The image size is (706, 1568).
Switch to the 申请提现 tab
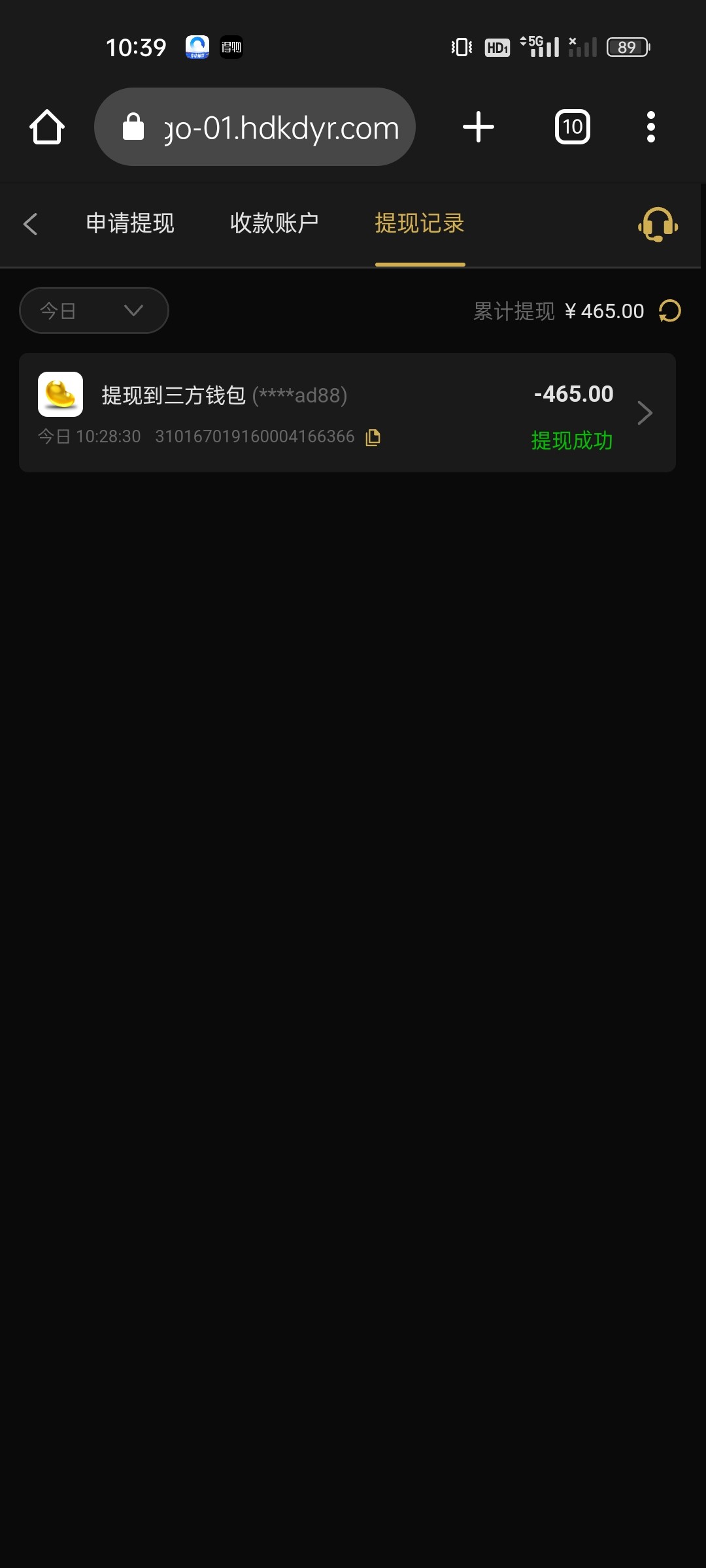[130, 223]
